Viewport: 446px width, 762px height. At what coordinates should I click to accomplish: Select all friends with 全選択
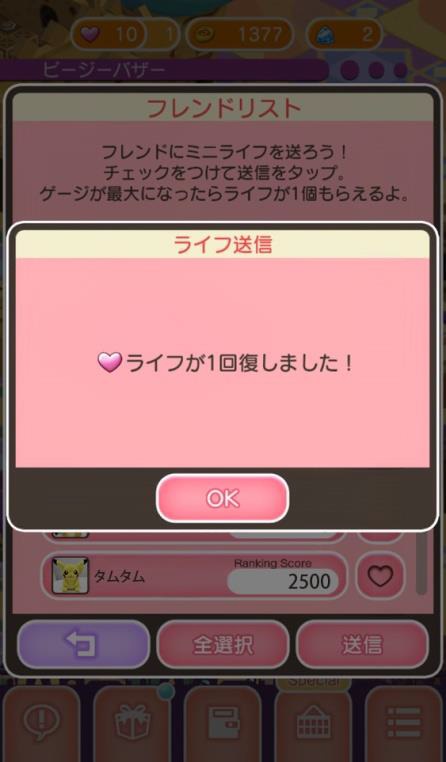tap(223, 644)
